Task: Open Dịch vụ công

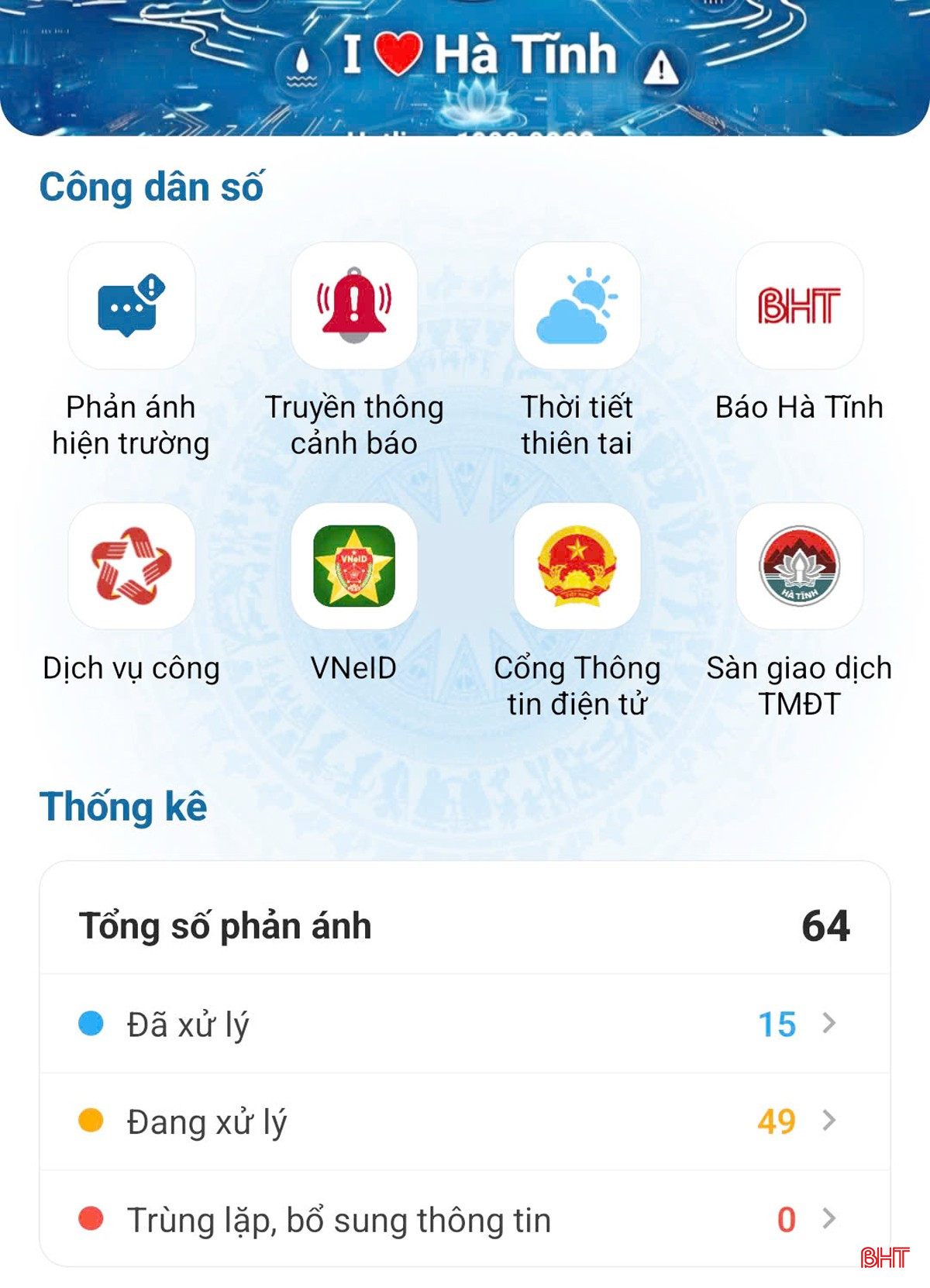Action: 131,566
